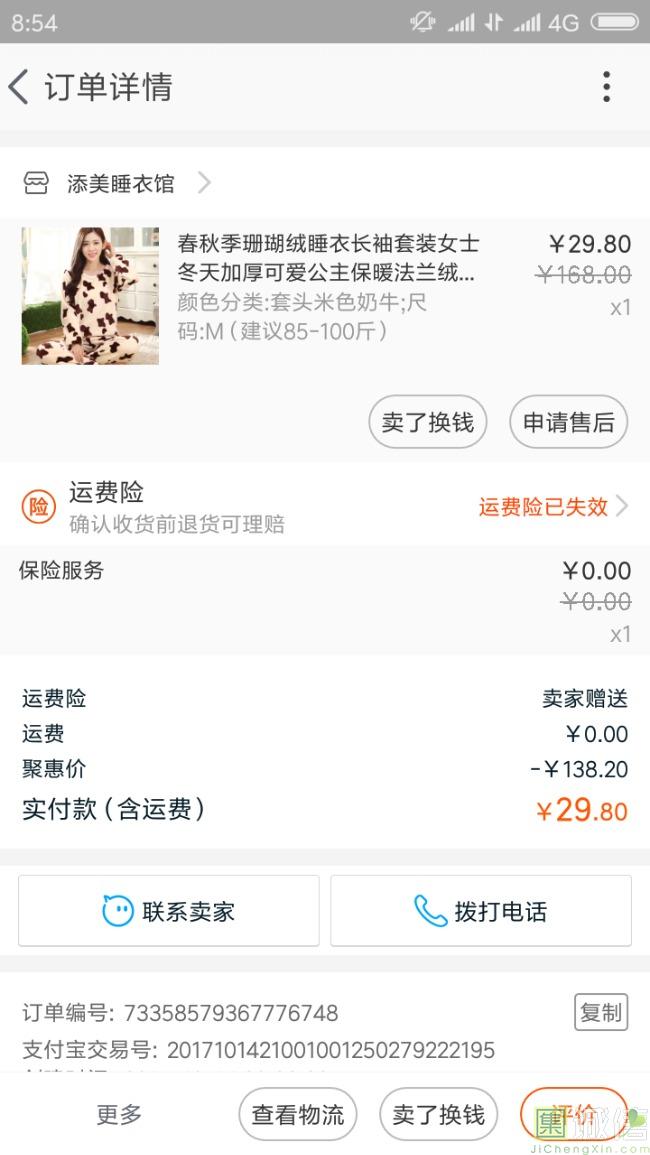
Task: Open the three-dot overflow menu
Action: coord(606,87)
